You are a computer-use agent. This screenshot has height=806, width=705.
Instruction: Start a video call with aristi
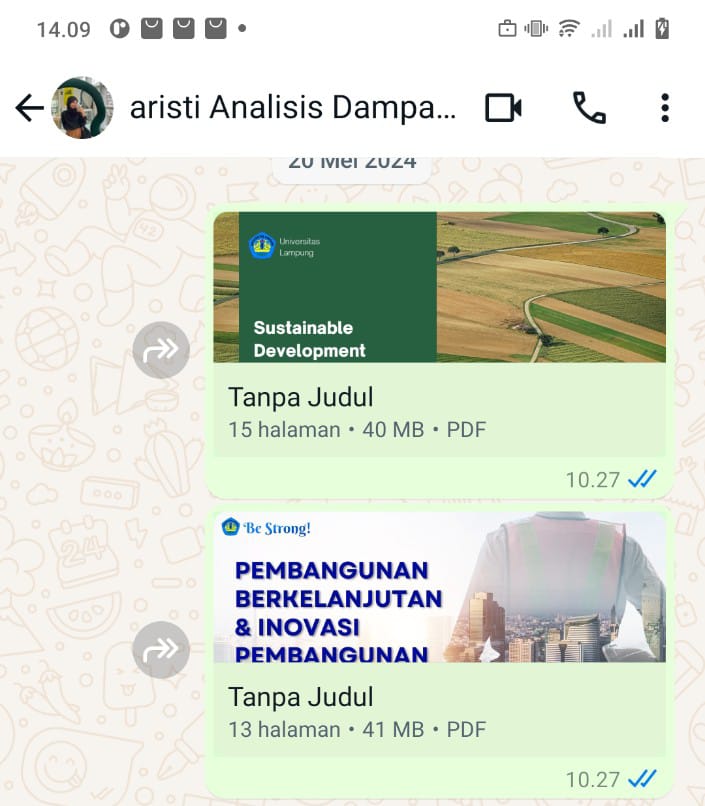(503, 108)
